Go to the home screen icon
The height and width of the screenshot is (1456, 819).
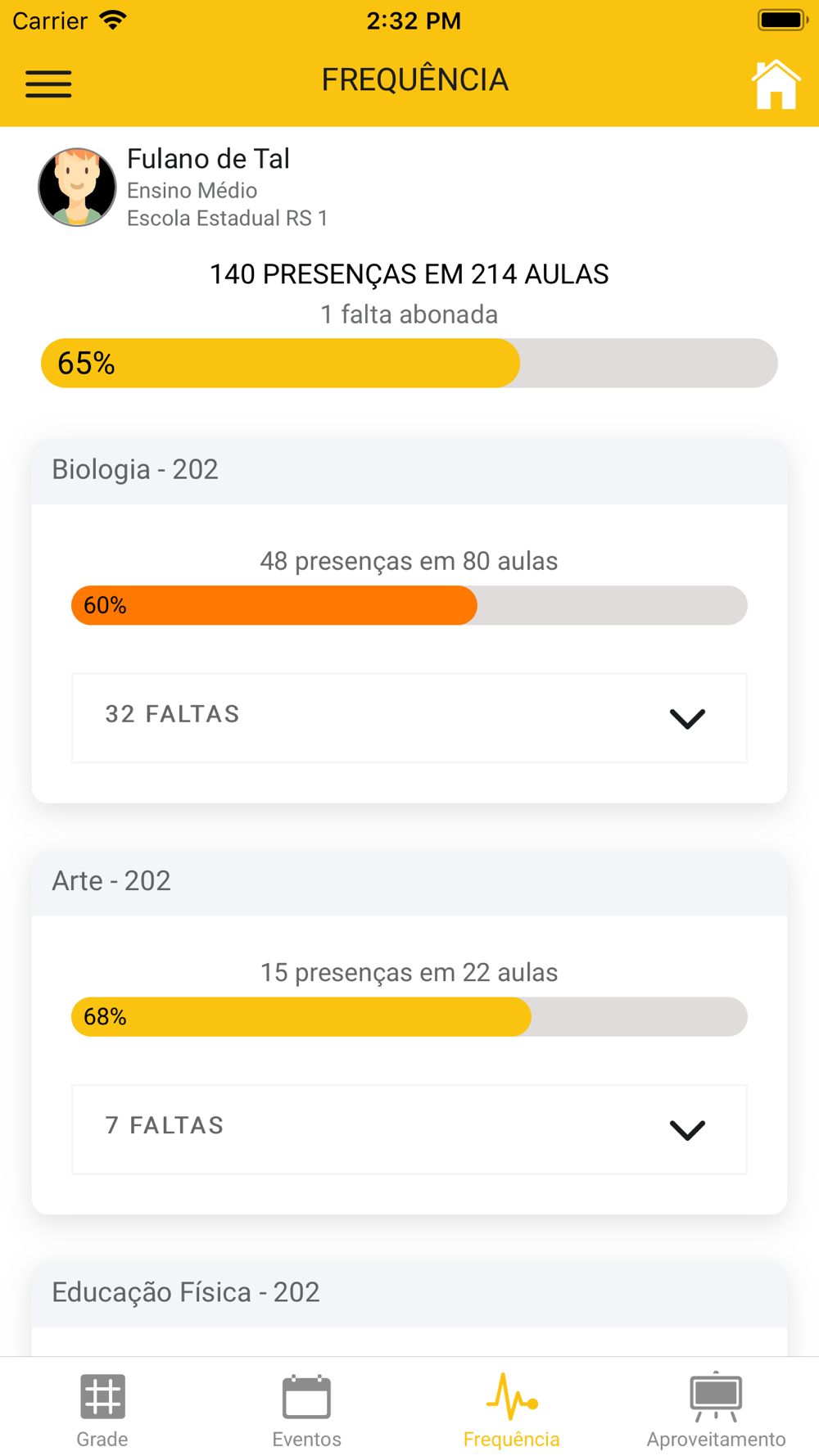775,84
